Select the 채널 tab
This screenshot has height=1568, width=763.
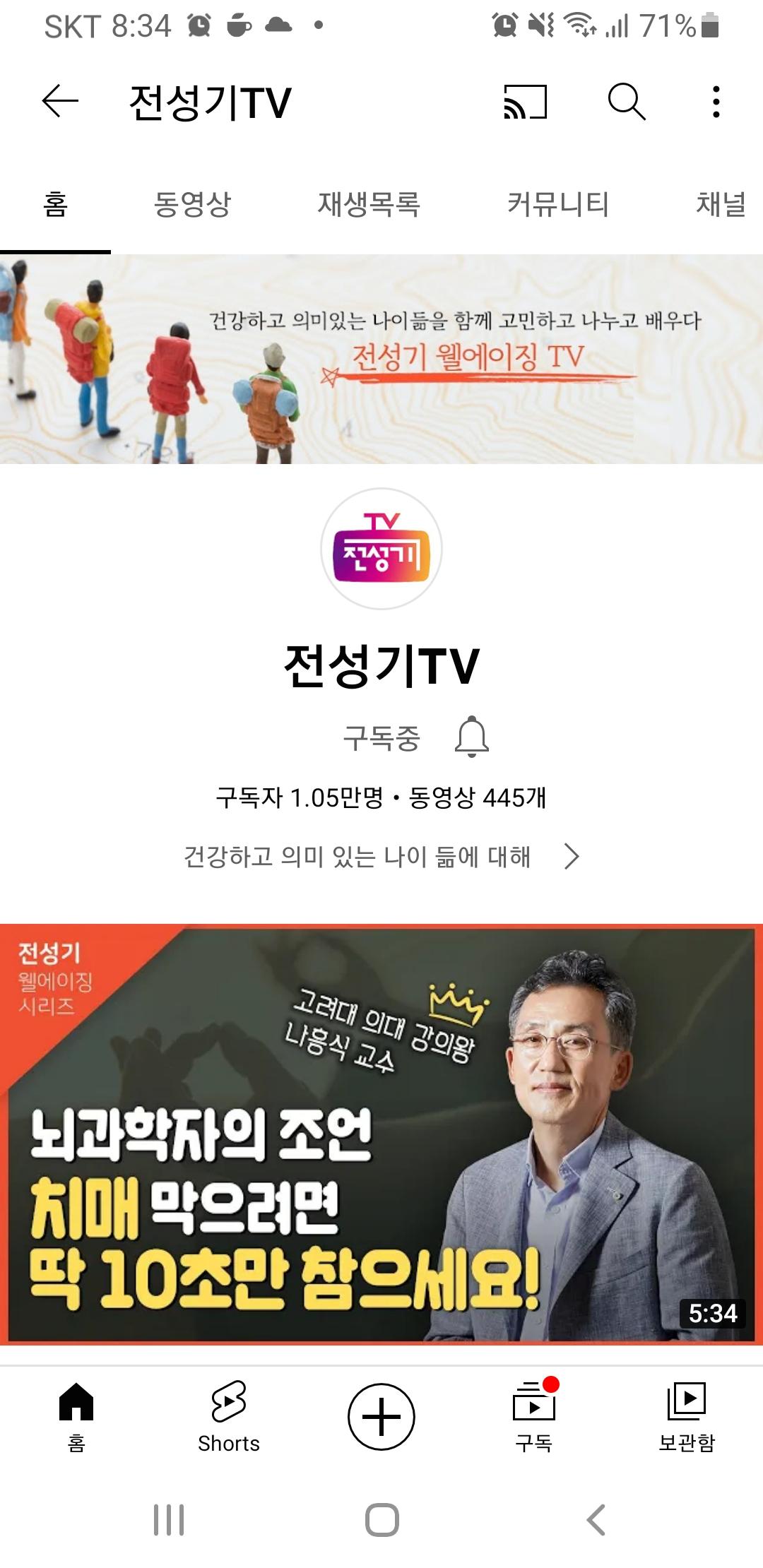coord(721,204)
